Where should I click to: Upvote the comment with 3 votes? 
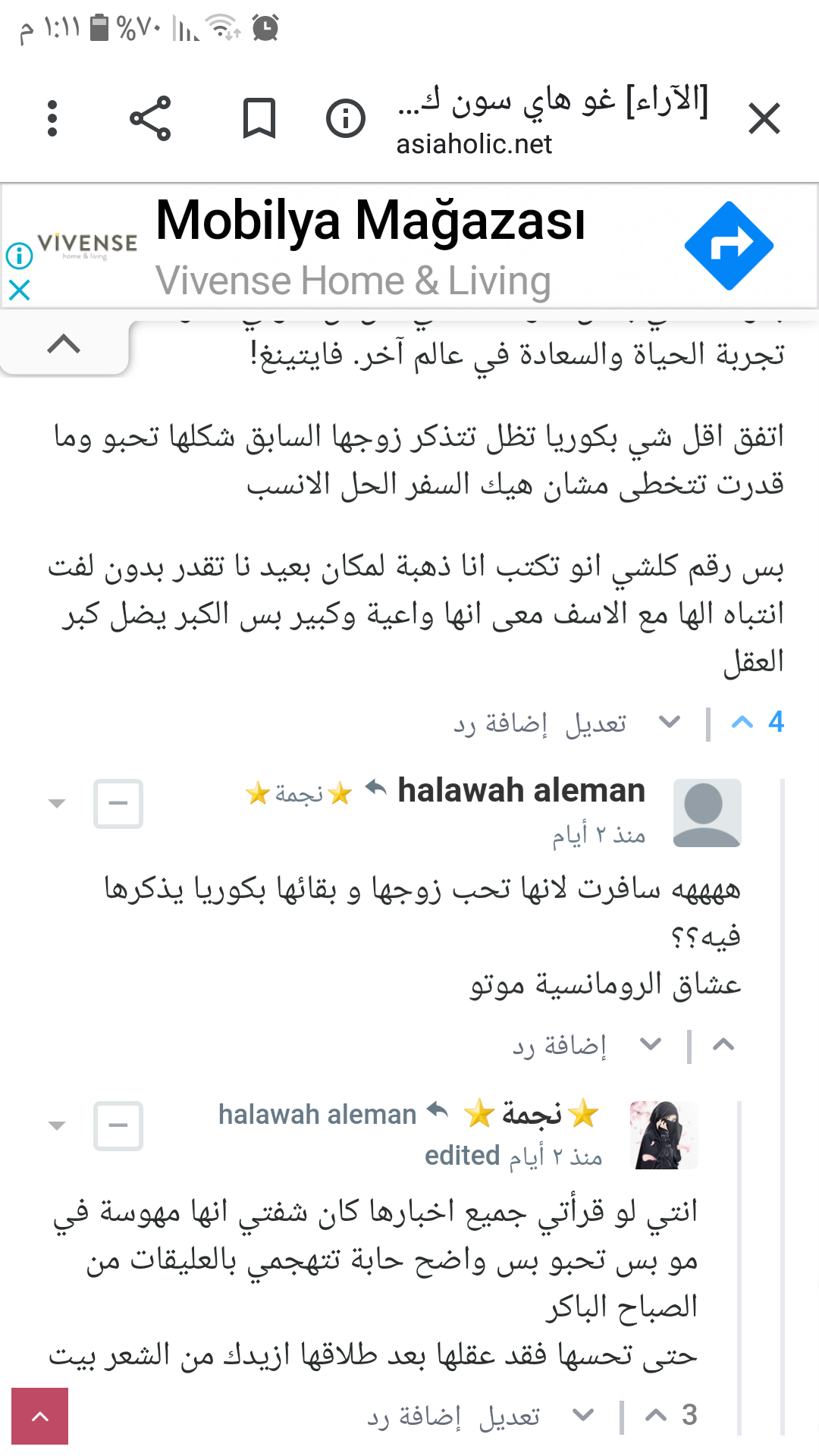click(x=656, y=1415)
